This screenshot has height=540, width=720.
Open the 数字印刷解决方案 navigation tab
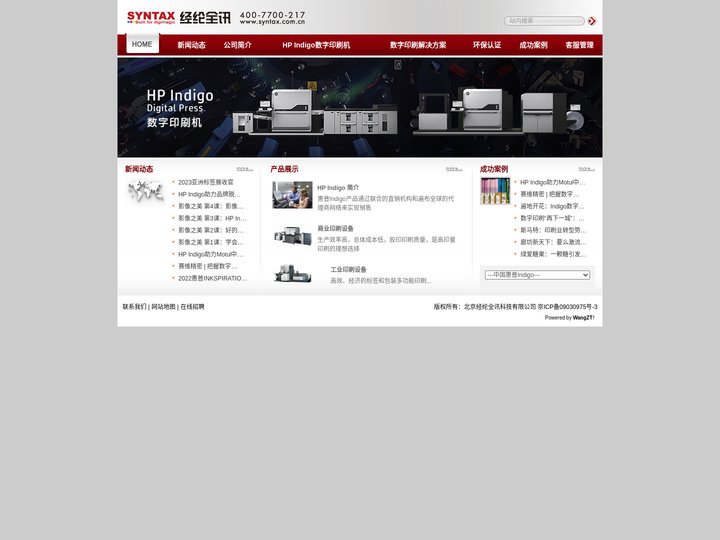pyautogui.click(x=418, y=45)
